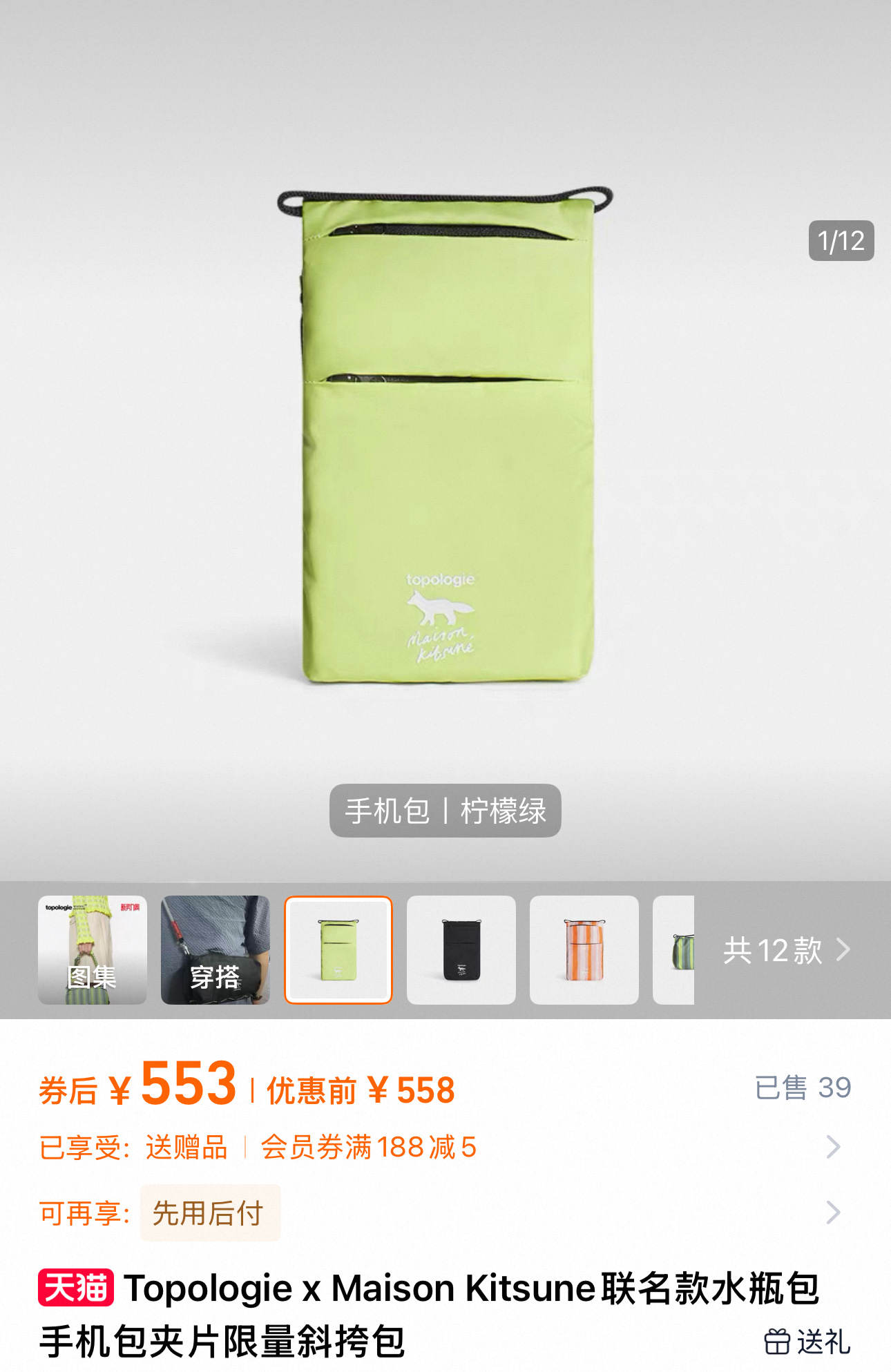
Task: Select the orange striped bag variant
Action: tap(584, 950)
